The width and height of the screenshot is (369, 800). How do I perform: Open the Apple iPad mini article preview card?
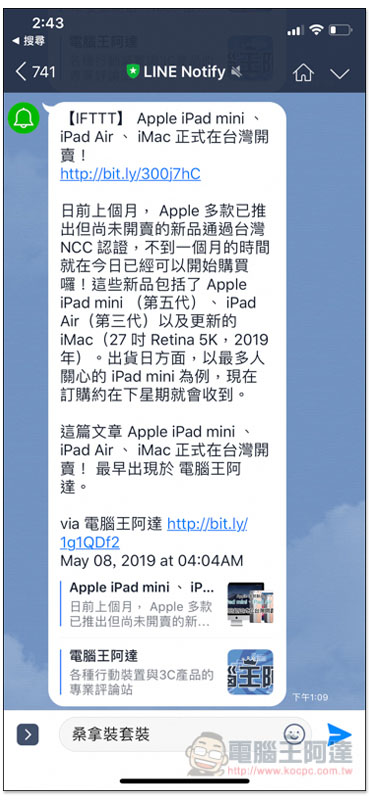167,605
